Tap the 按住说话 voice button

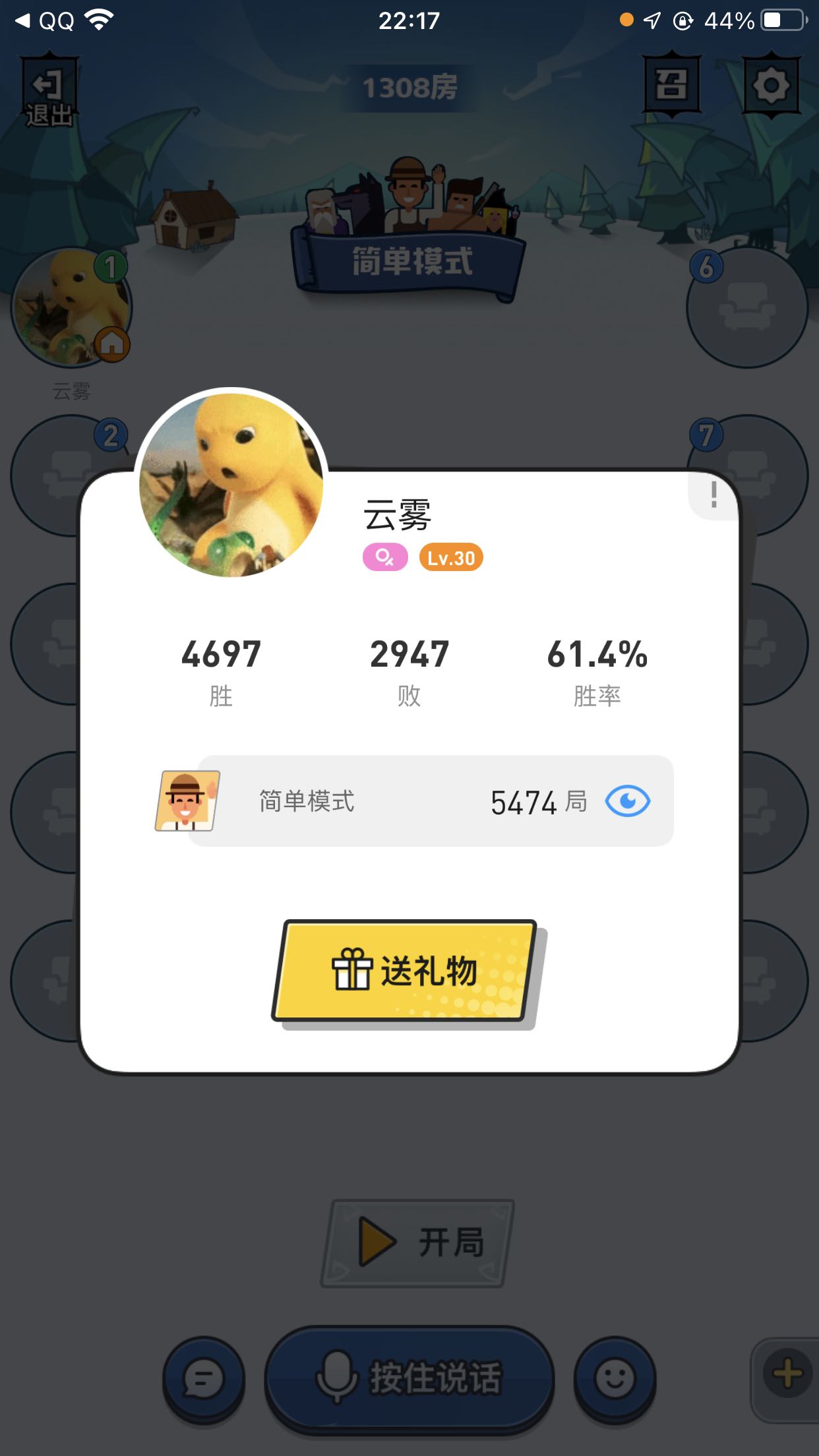tap(409, 1378)
